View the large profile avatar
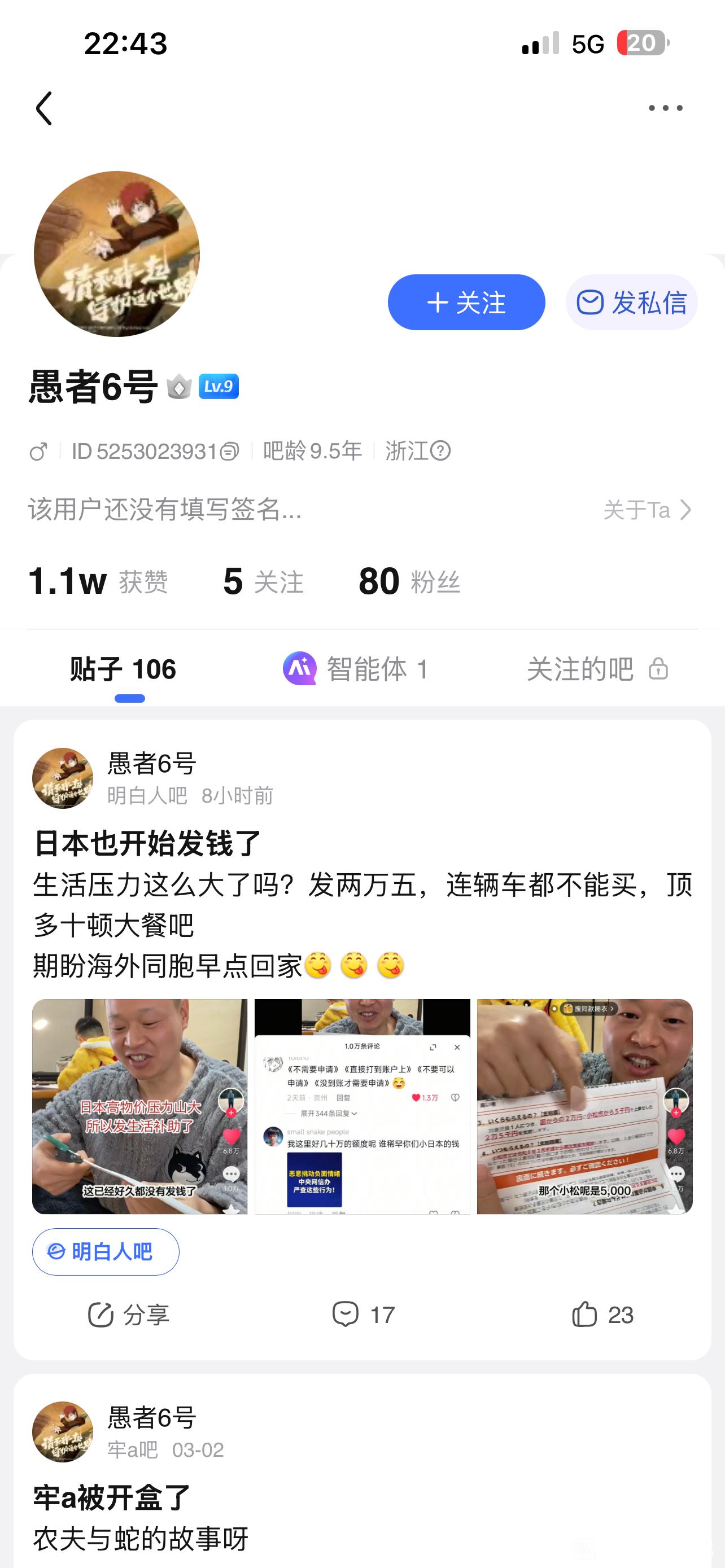725x1568 pixels. click(x=117, y=254)
